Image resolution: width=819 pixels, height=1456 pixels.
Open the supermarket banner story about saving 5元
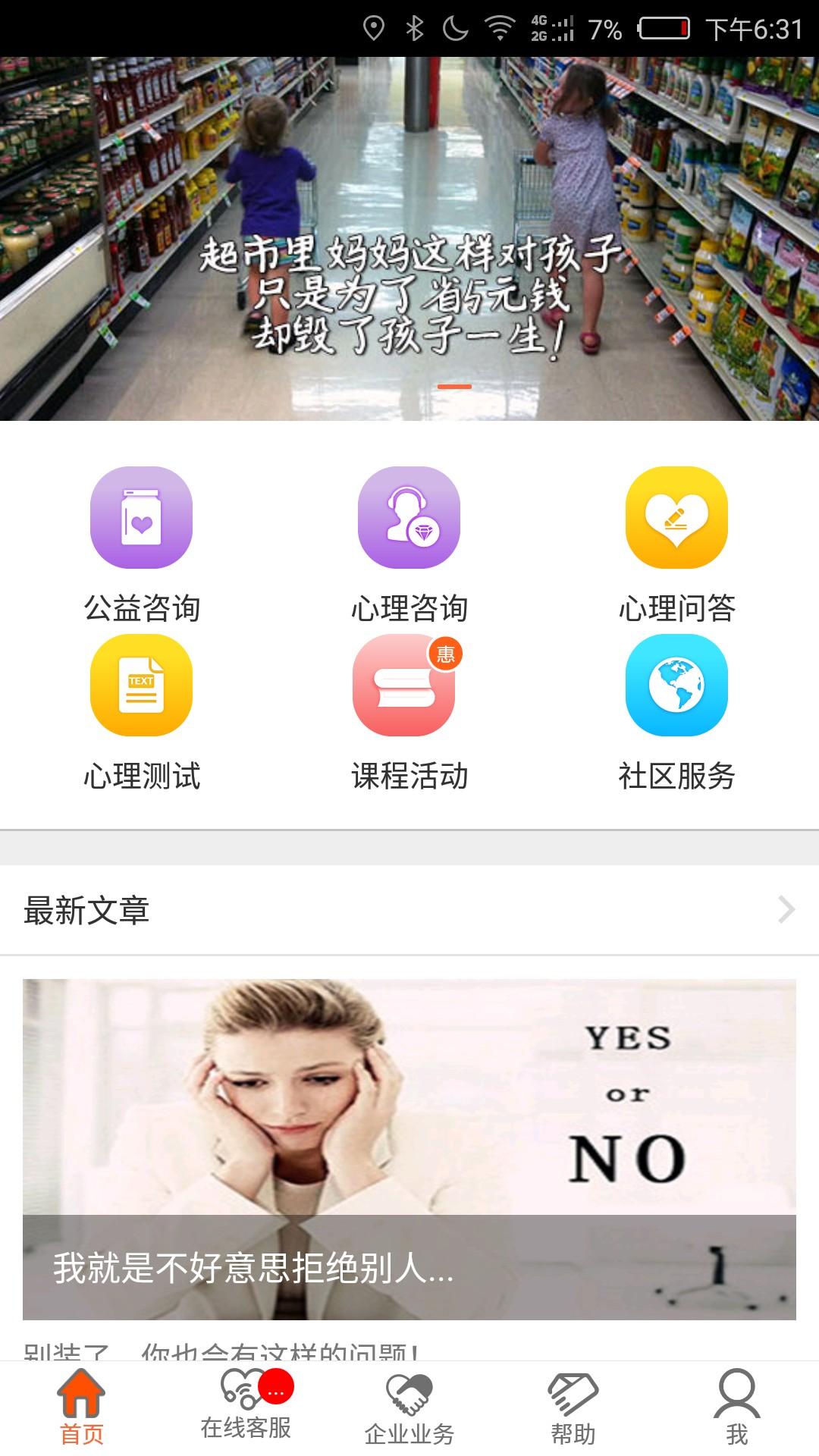pyautogui.click(x=409, y=227)
